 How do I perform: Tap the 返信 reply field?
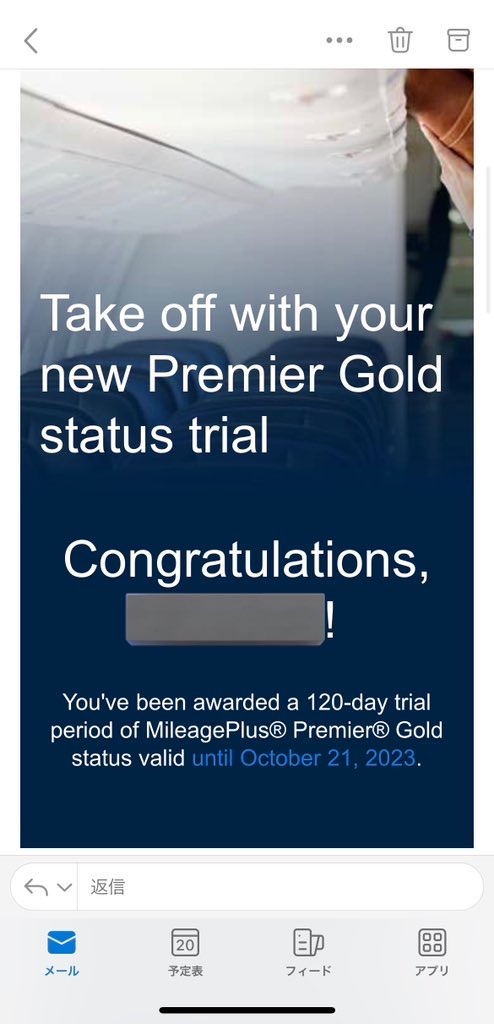point(280,887)
